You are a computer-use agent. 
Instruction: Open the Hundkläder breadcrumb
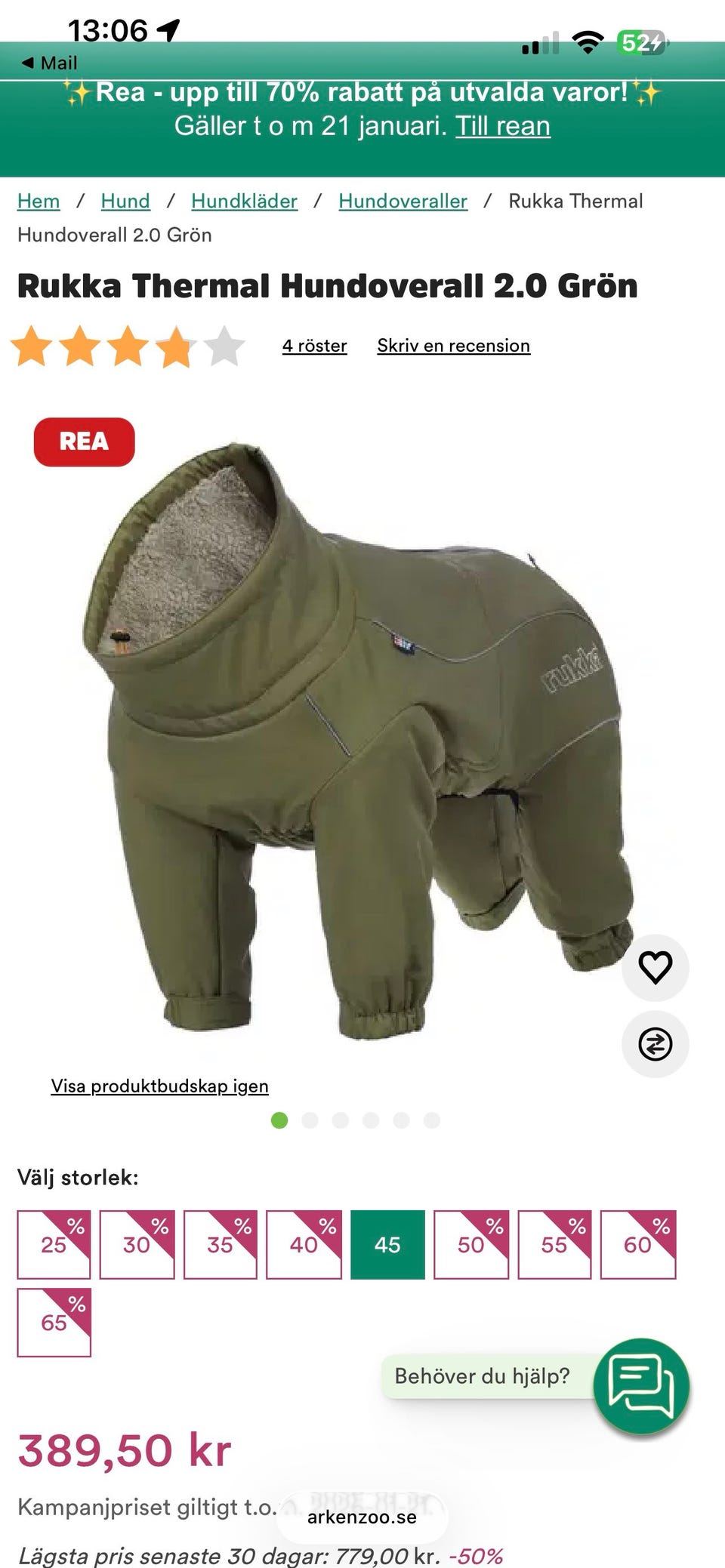[x=244, y=201]
